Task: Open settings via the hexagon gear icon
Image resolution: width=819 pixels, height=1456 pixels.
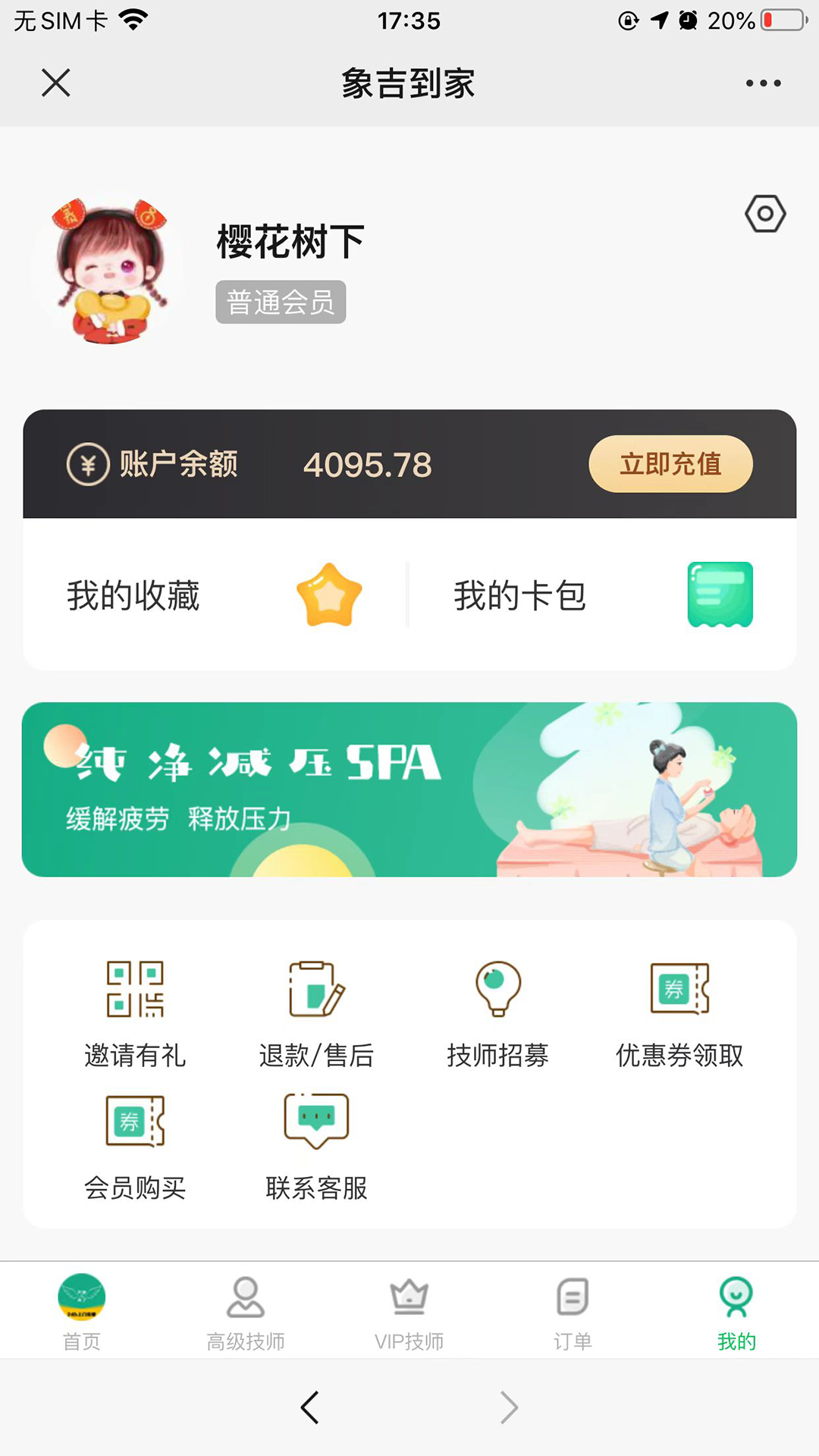Action: coord(765,214)
